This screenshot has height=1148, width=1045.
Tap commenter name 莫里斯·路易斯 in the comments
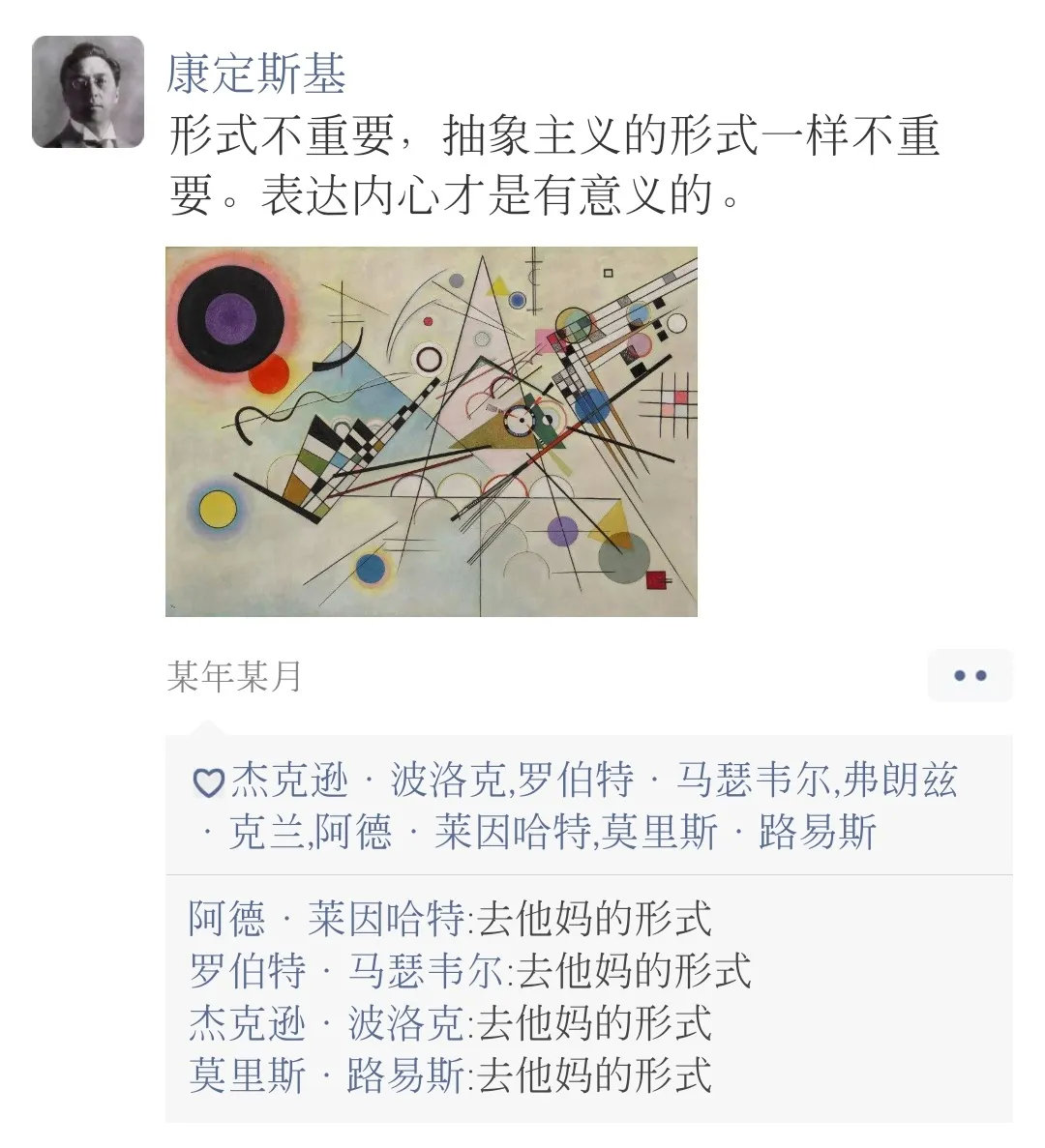[x=327, y=1074]
